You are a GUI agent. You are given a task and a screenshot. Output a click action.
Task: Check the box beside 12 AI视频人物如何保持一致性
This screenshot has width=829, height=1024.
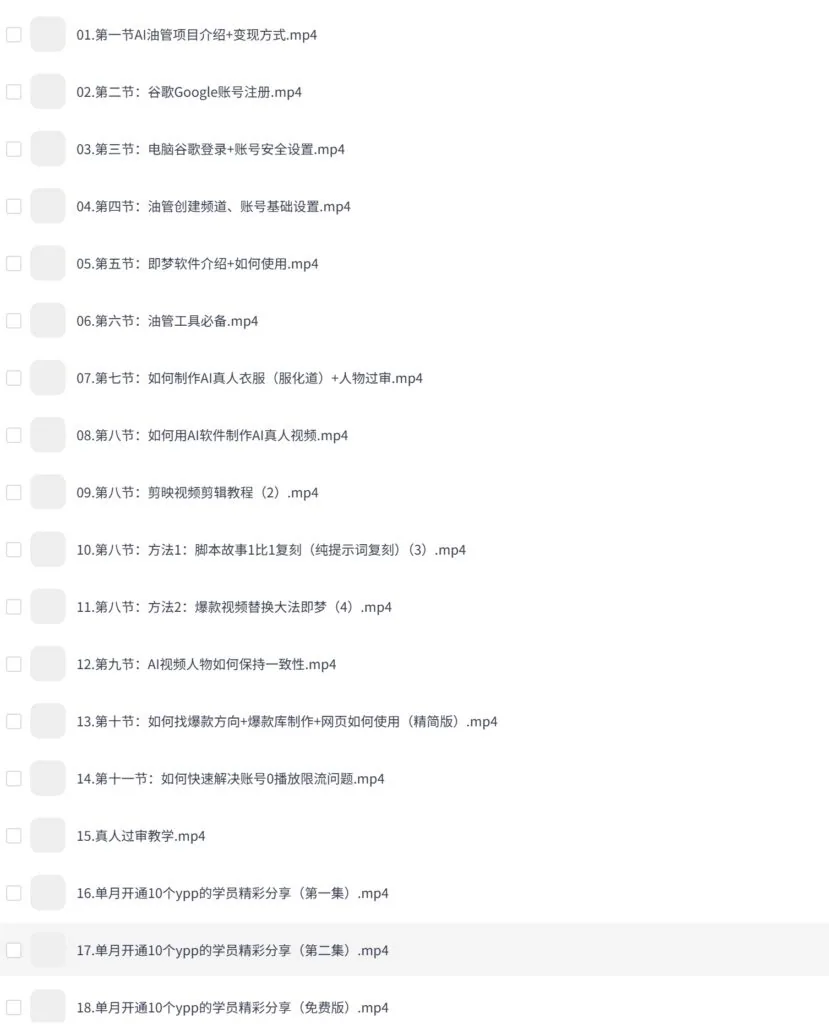(14, 664)
